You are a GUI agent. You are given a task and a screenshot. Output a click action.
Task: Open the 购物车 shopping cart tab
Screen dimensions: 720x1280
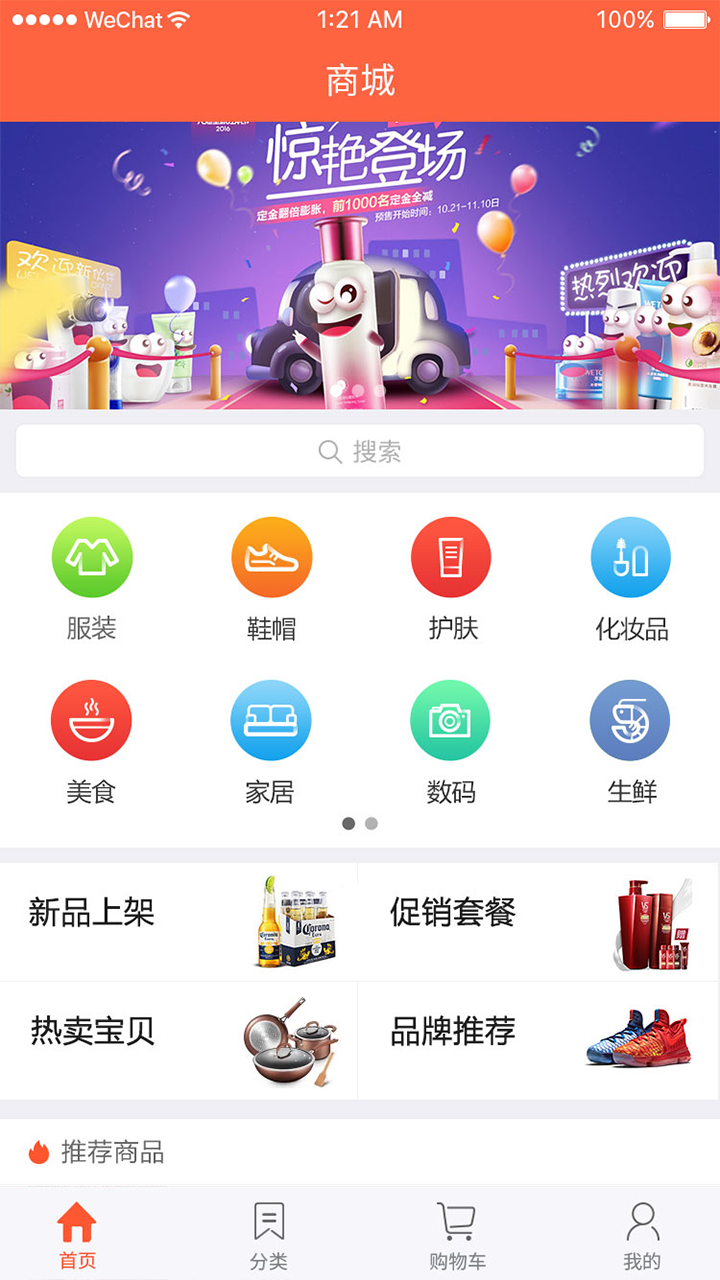pos(457,1235)
